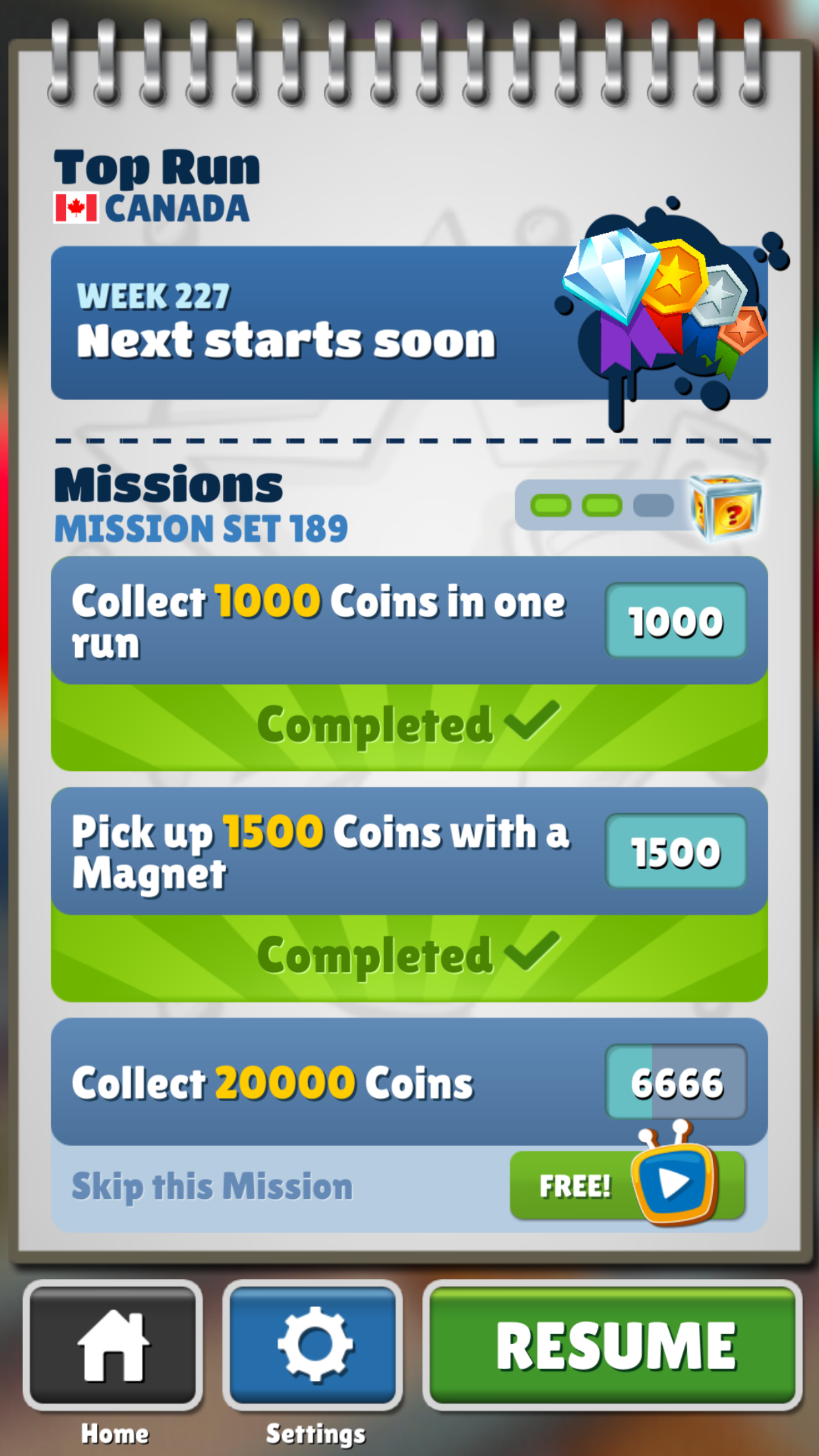Resume the current run

click(613, 1345)
